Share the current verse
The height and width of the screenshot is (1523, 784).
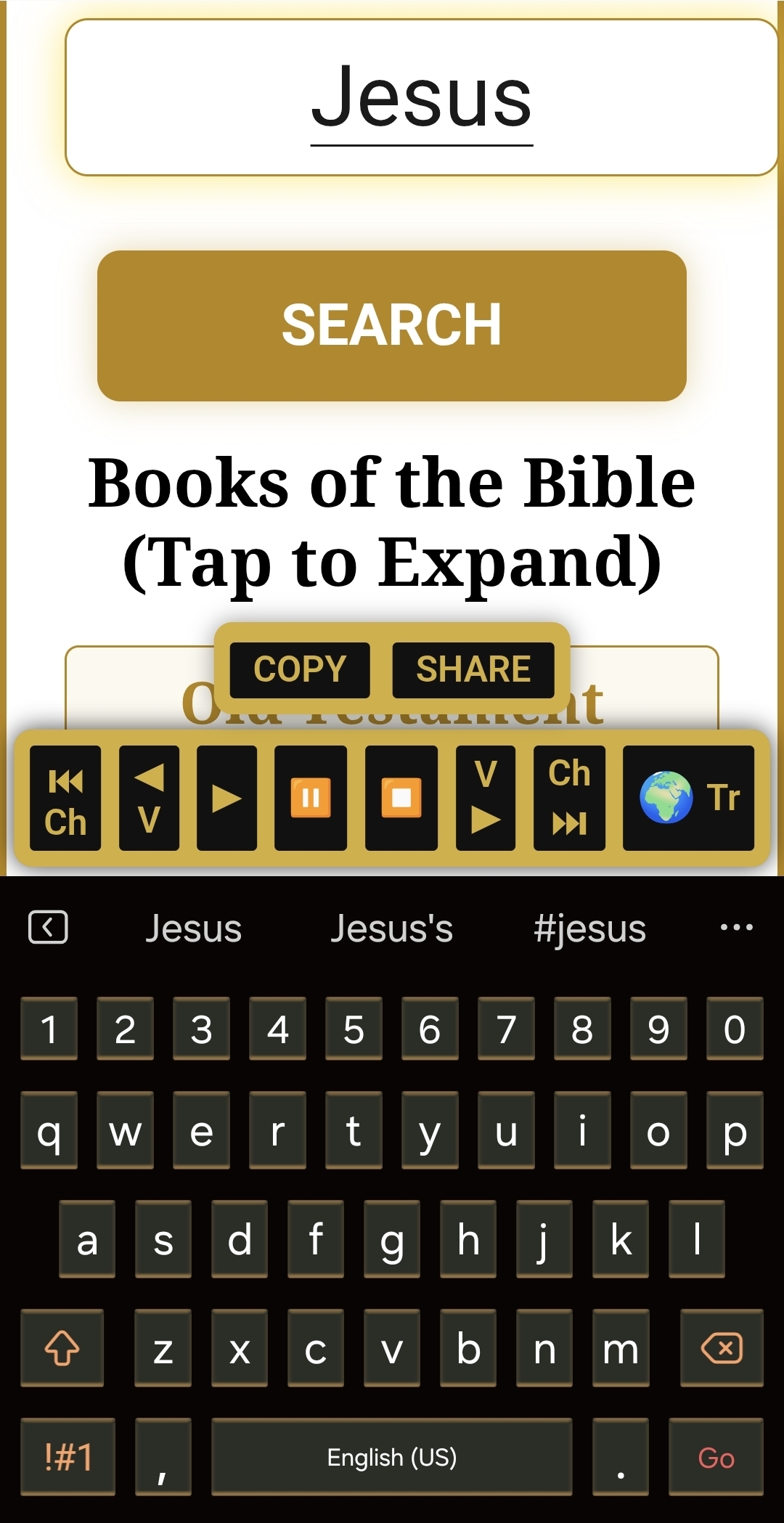(473, 669)
